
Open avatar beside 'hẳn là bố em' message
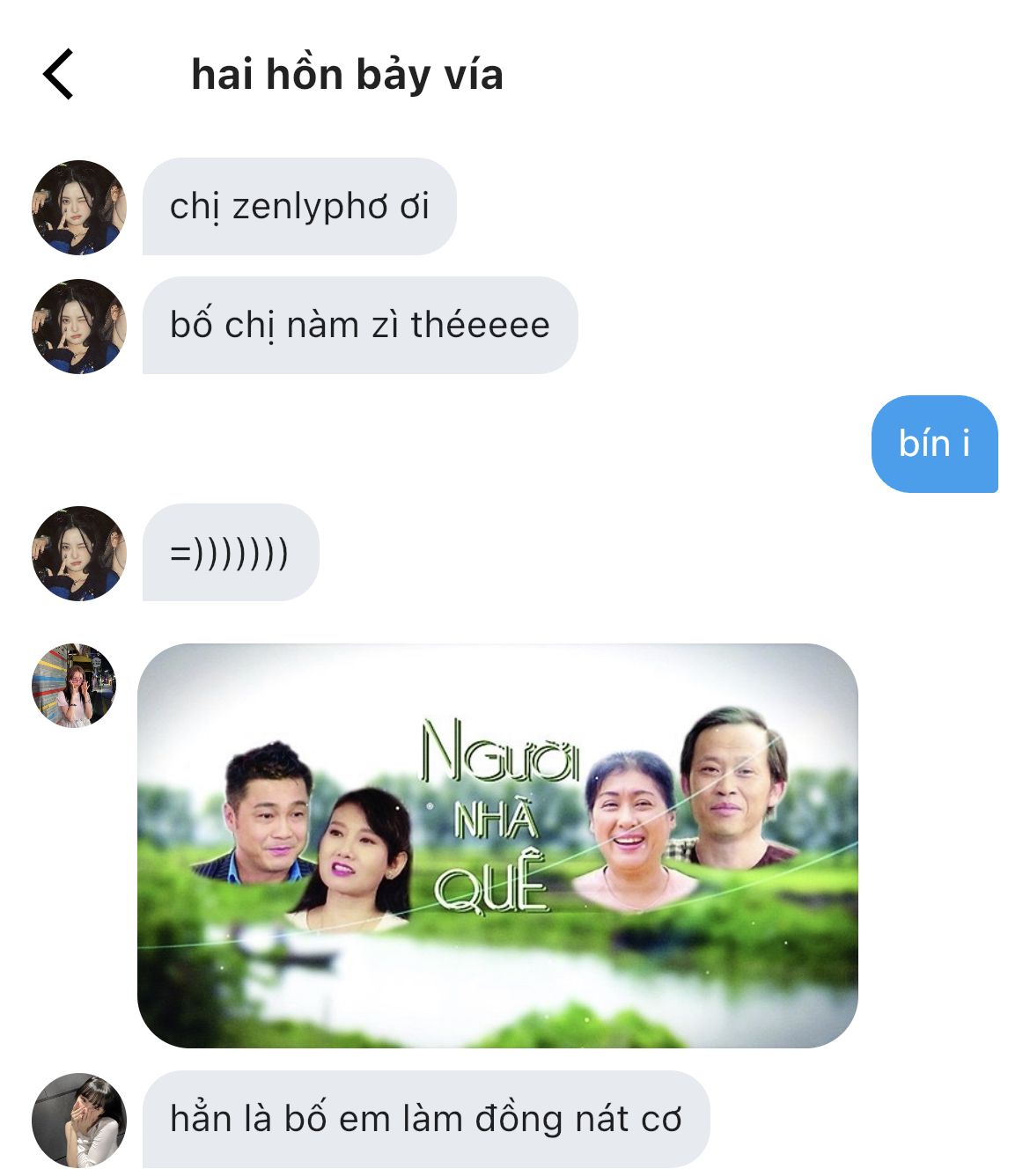79,1120
